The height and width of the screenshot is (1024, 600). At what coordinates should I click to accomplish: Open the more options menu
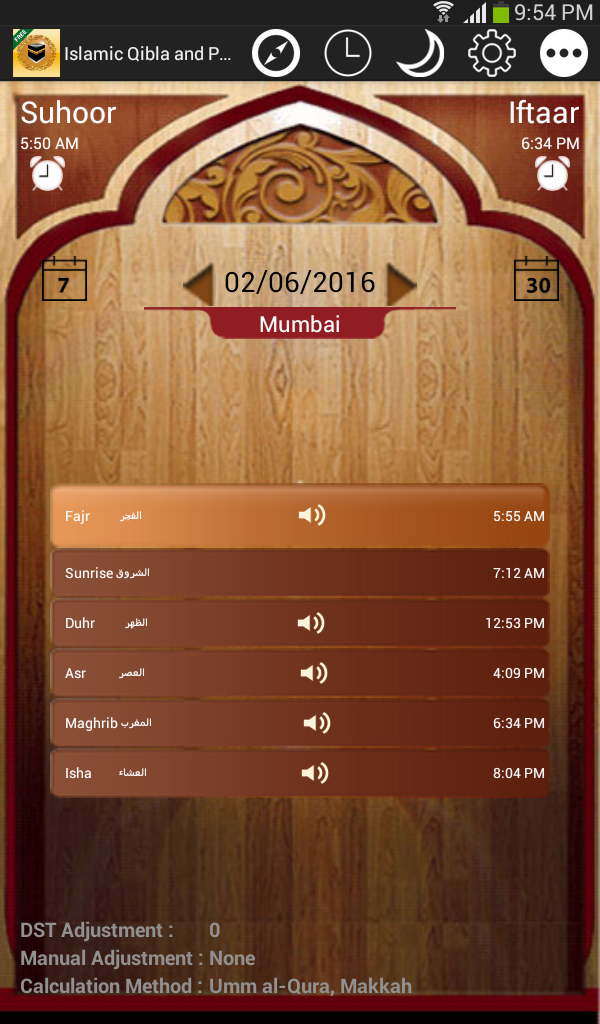click(x=564, y=53)
